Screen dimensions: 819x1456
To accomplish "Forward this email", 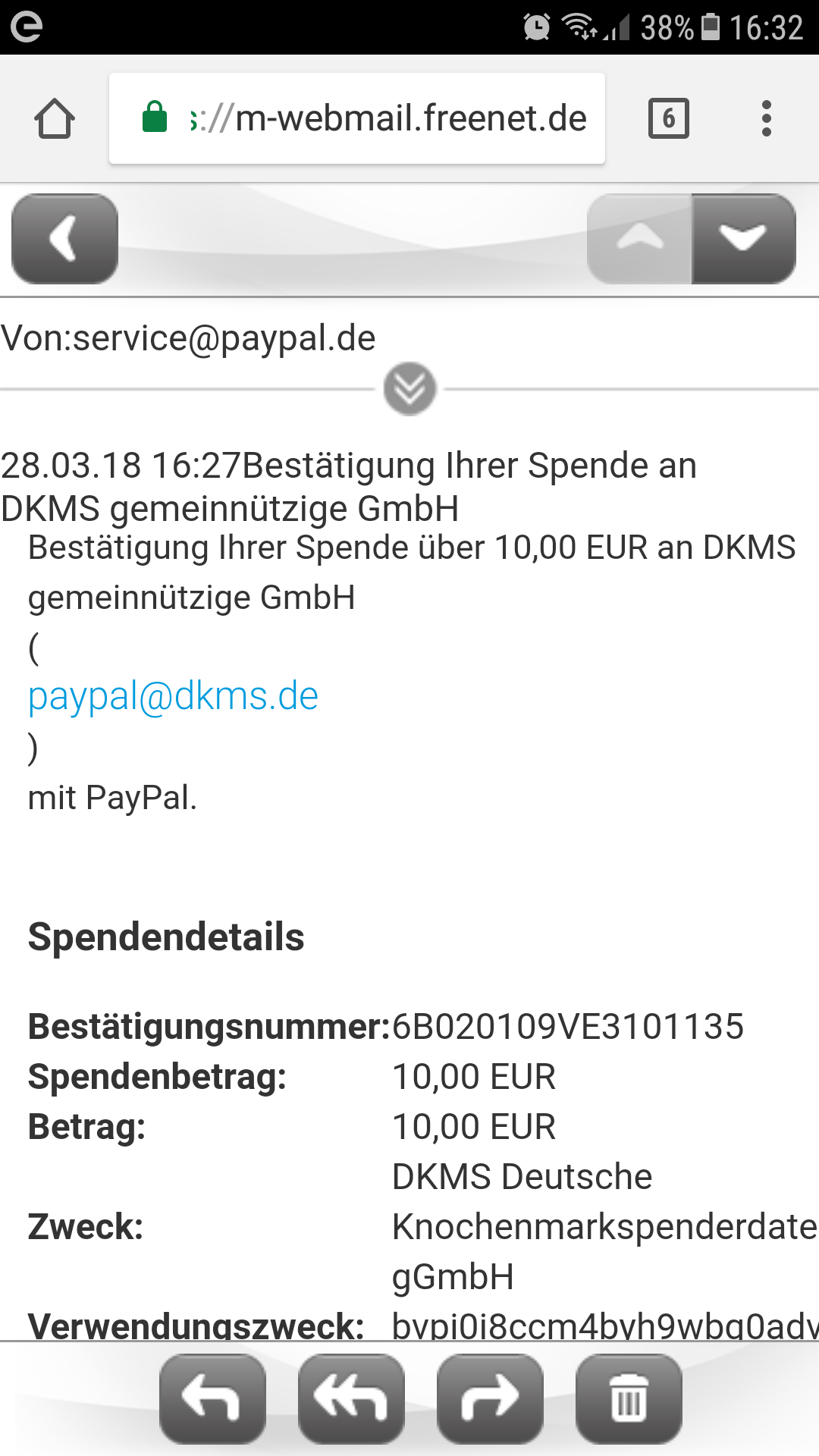I will (490, 1398).
